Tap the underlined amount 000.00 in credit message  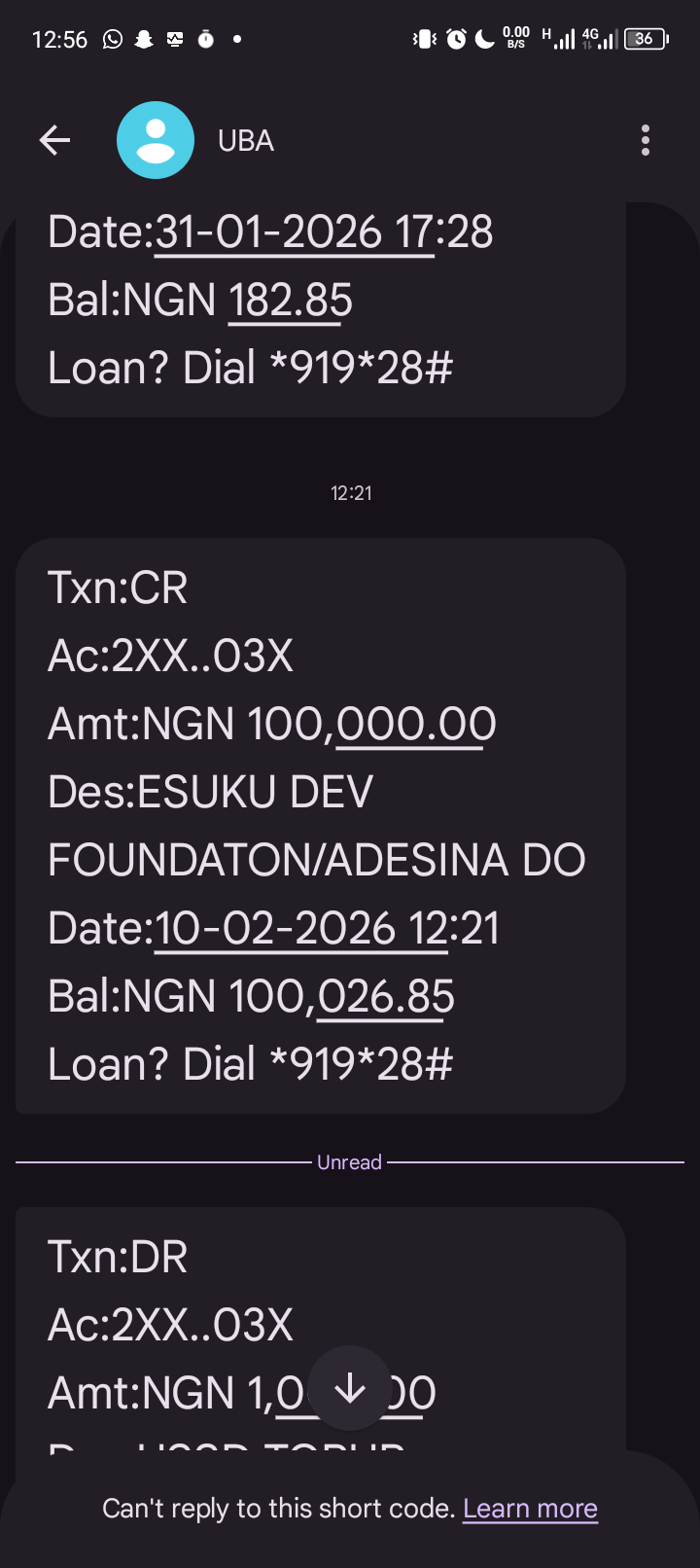tap(416, 725)
